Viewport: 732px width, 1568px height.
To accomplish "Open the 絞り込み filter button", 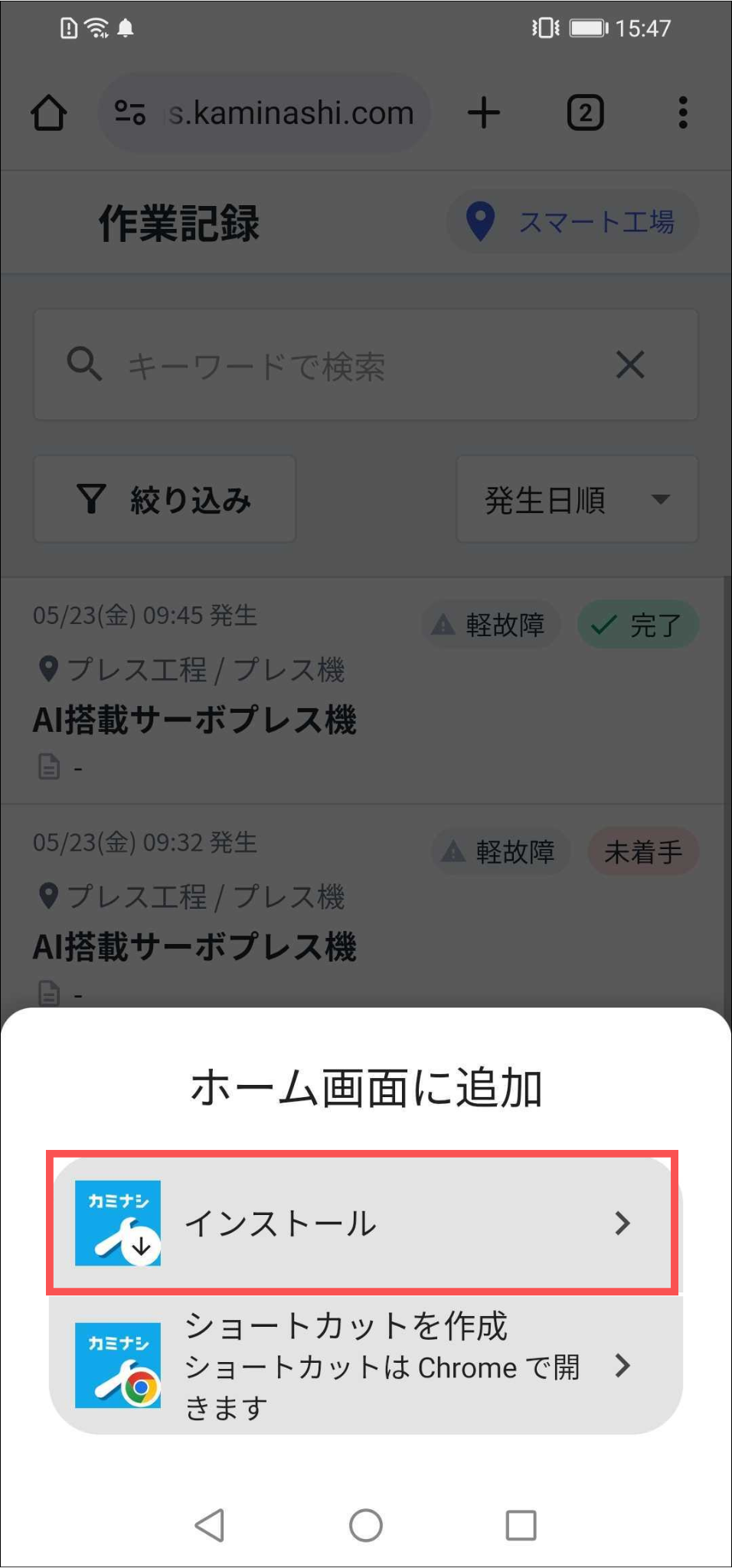I will pos(165,499).
